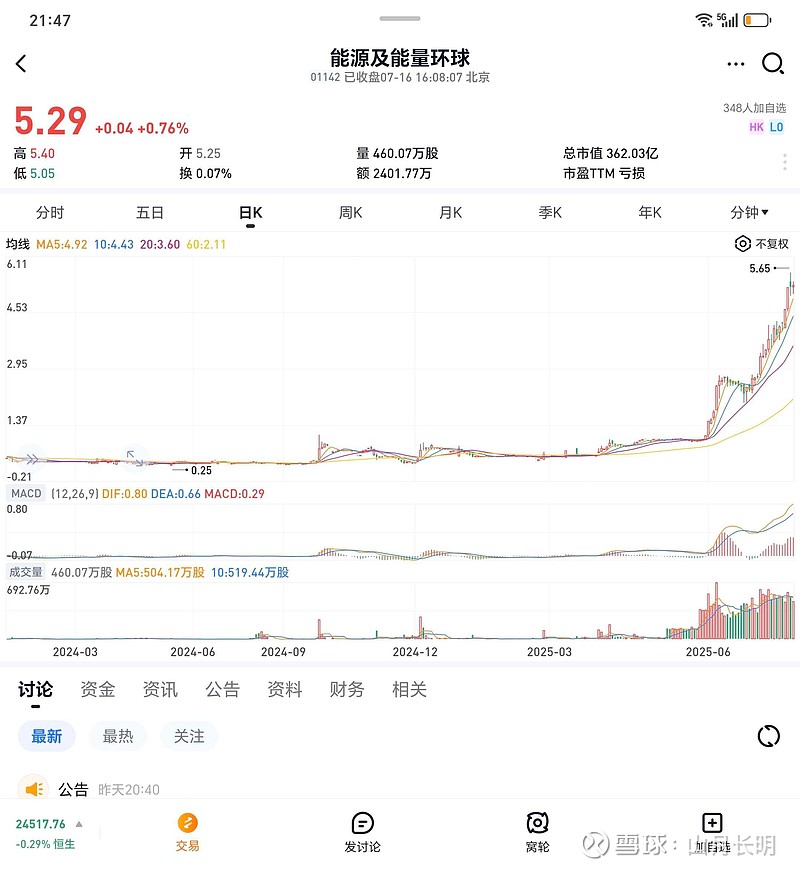Show the 年K chart
Viewport: 800px width, 870px height.
[x=650, y=212]
